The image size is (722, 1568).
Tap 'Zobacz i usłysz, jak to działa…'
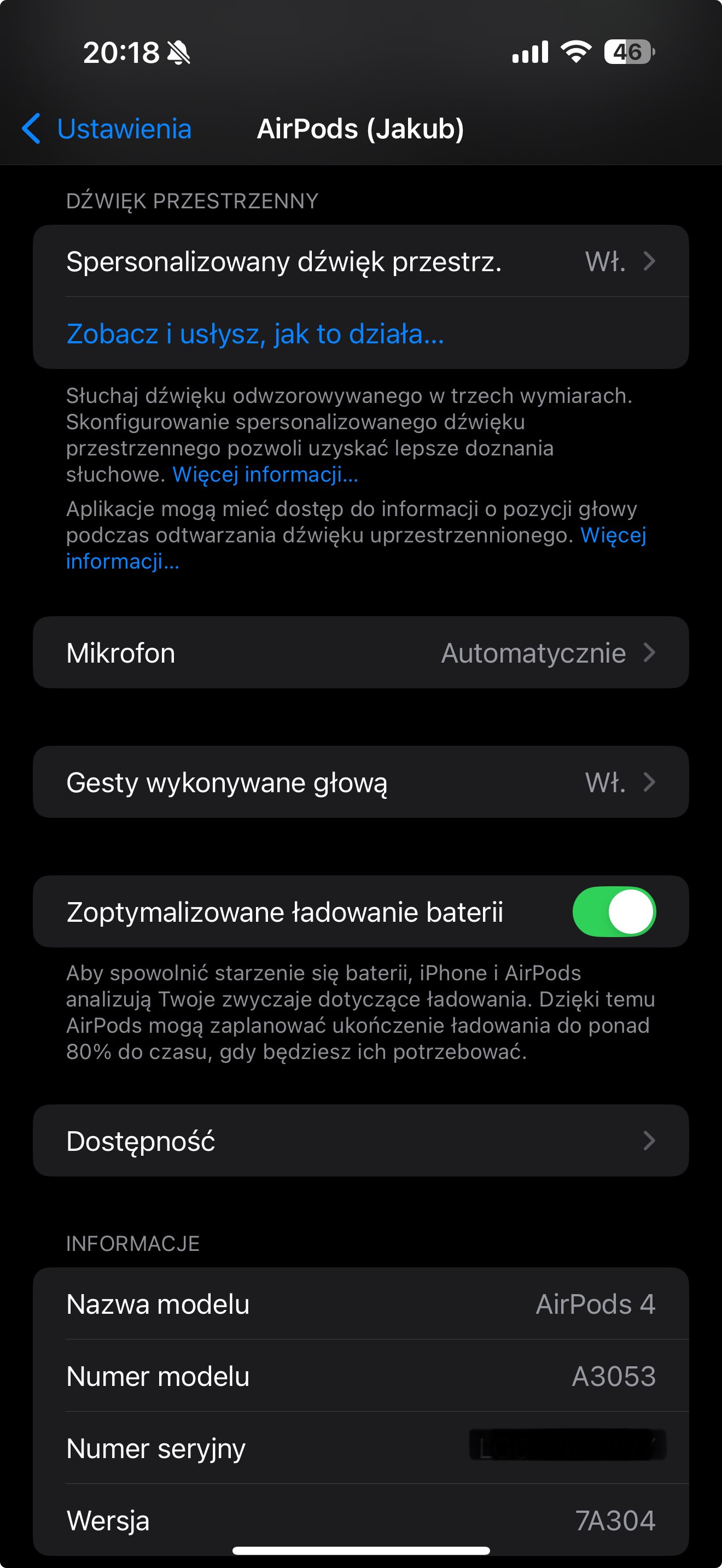tap(255, 334)
